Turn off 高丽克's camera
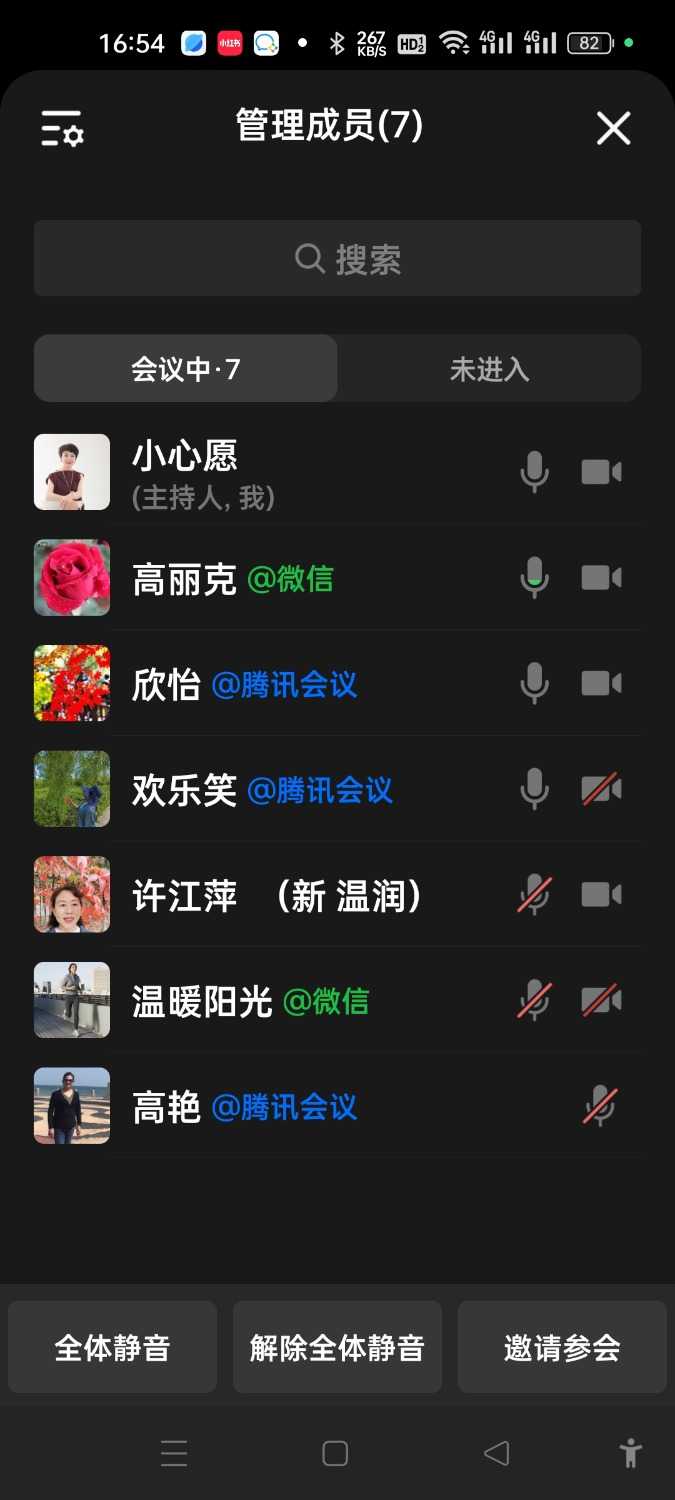This screenshot has height=1500, width=675. (x=602, y=578)
